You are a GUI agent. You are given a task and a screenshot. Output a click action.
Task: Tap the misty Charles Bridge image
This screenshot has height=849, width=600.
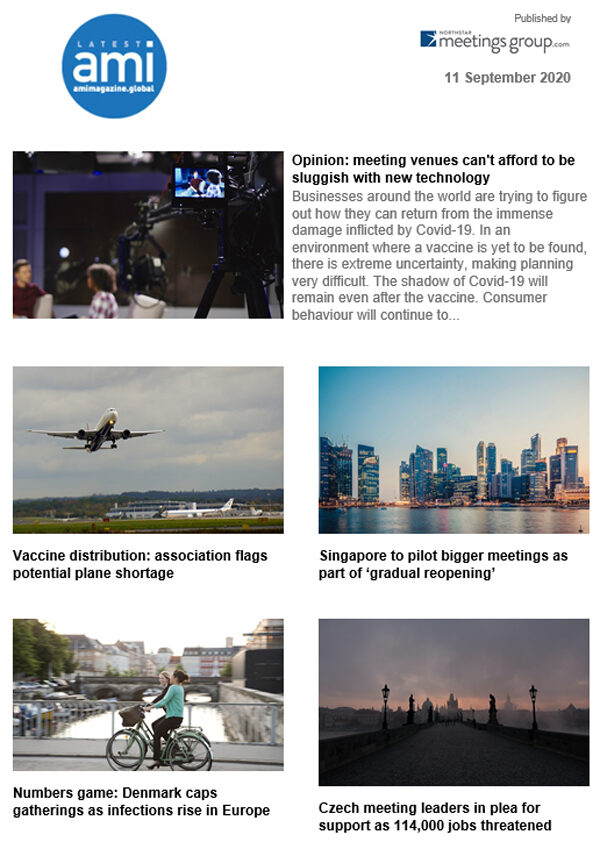(x=453, y=702)
